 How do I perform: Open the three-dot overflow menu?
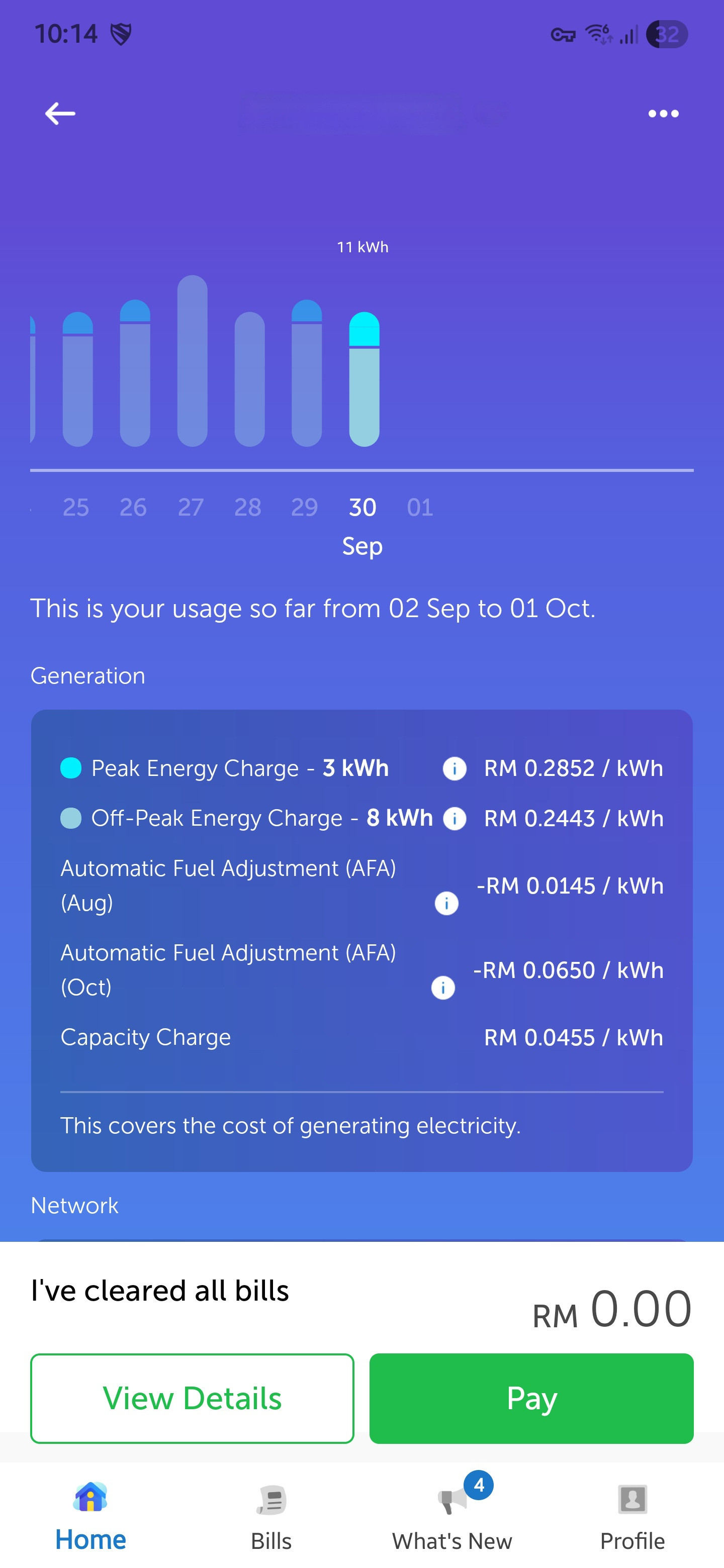tap(663, 113)
